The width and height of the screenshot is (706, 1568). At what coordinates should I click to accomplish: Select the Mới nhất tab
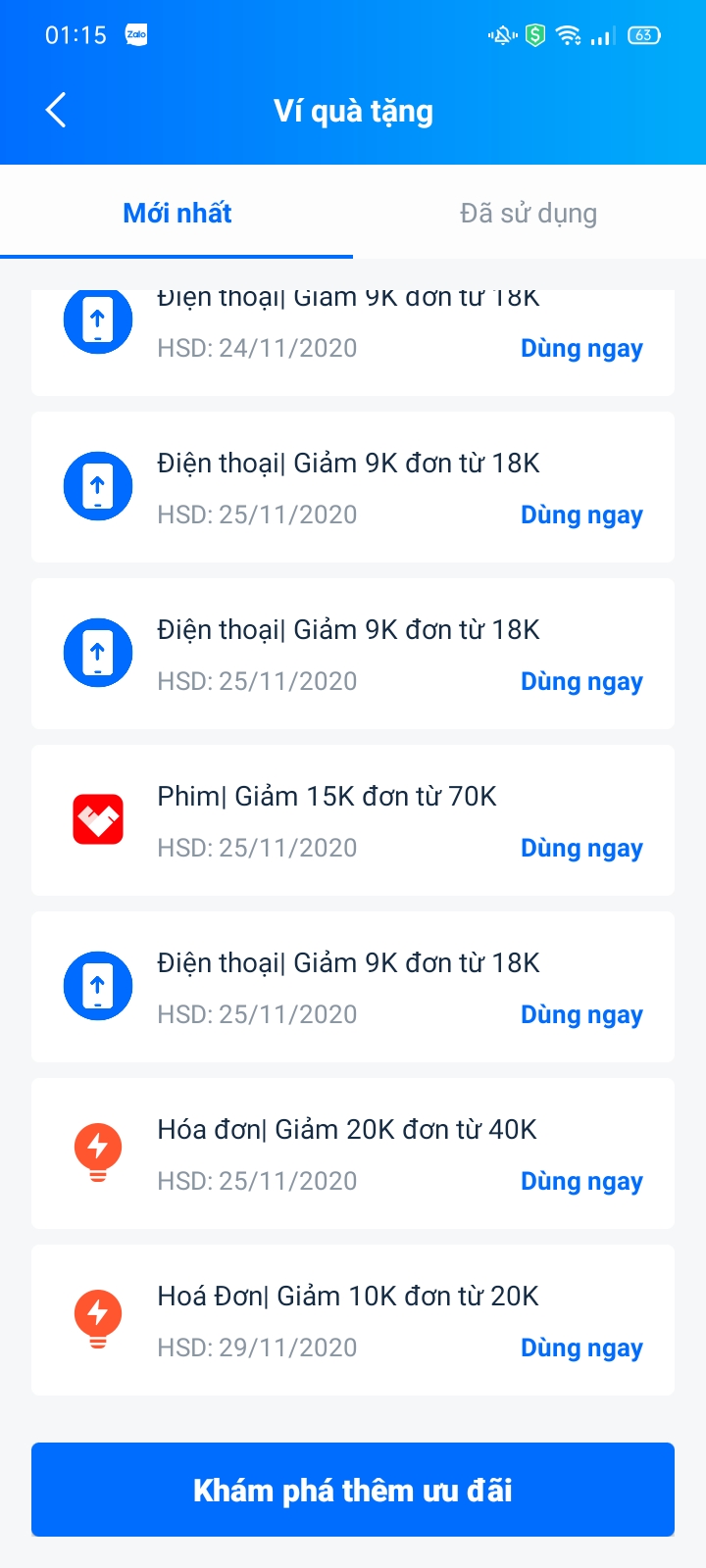click(x=177, y=214)
